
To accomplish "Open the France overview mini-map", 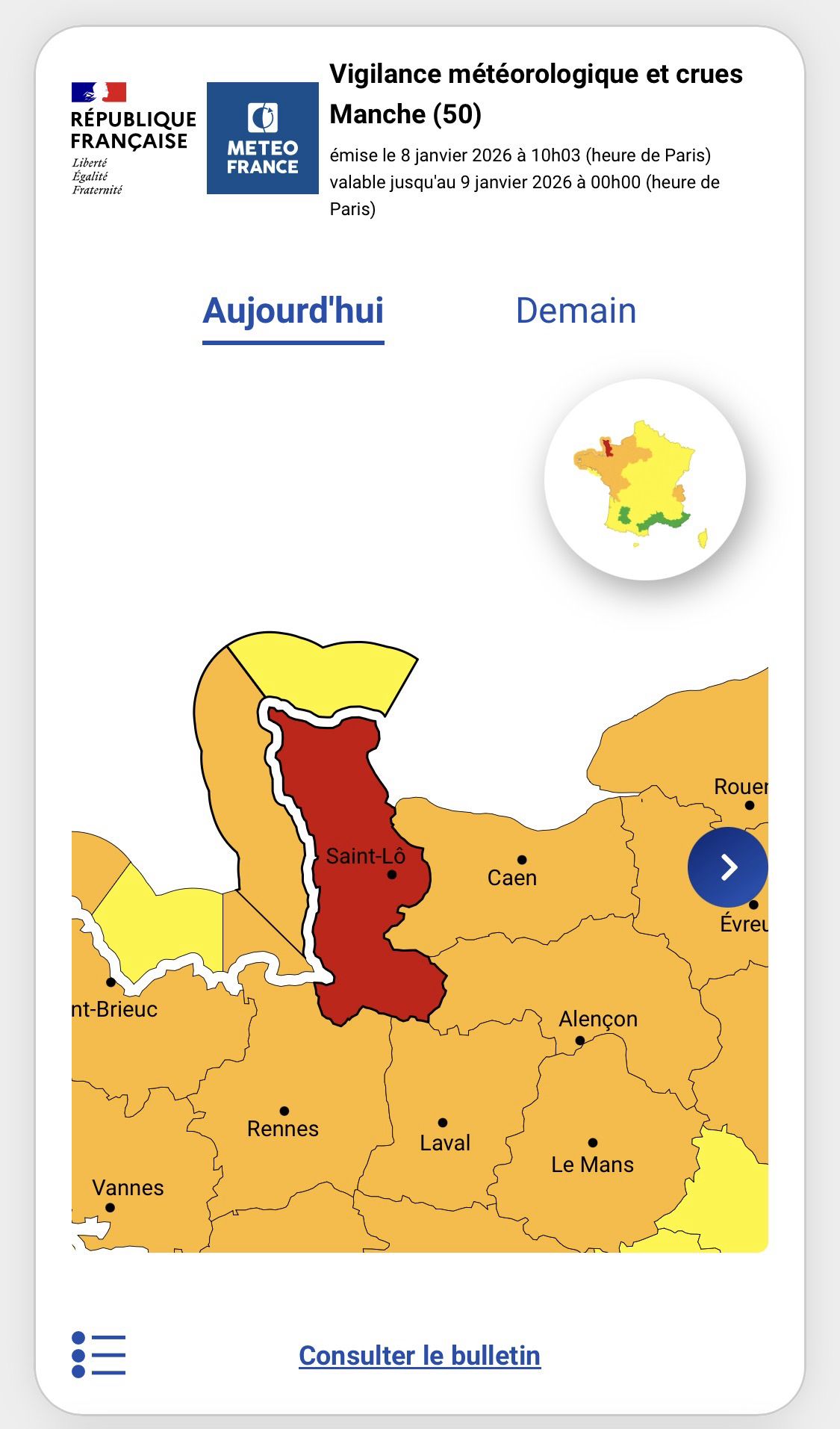I will pos(644,480).
